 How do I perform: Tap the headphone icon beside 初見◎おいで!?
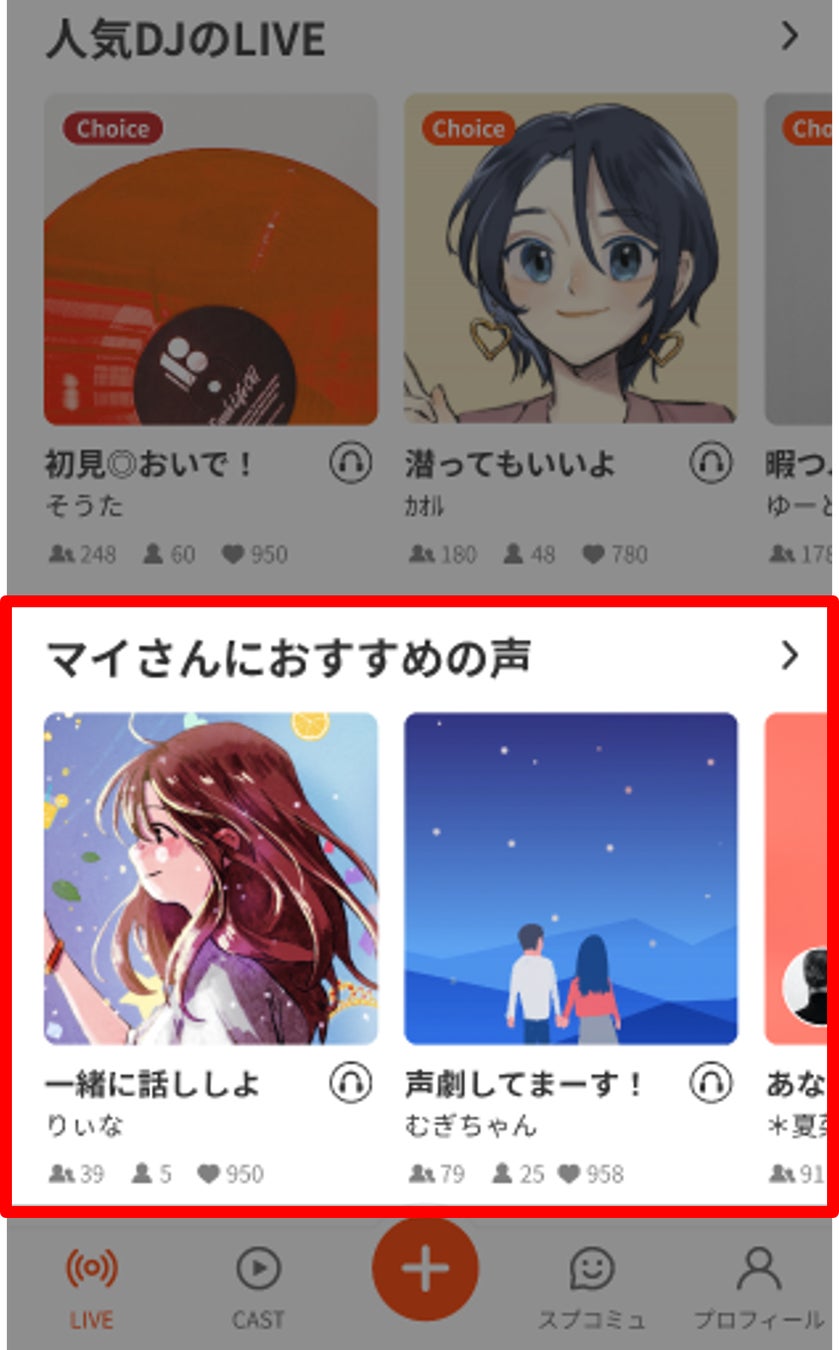pos(350,463)
